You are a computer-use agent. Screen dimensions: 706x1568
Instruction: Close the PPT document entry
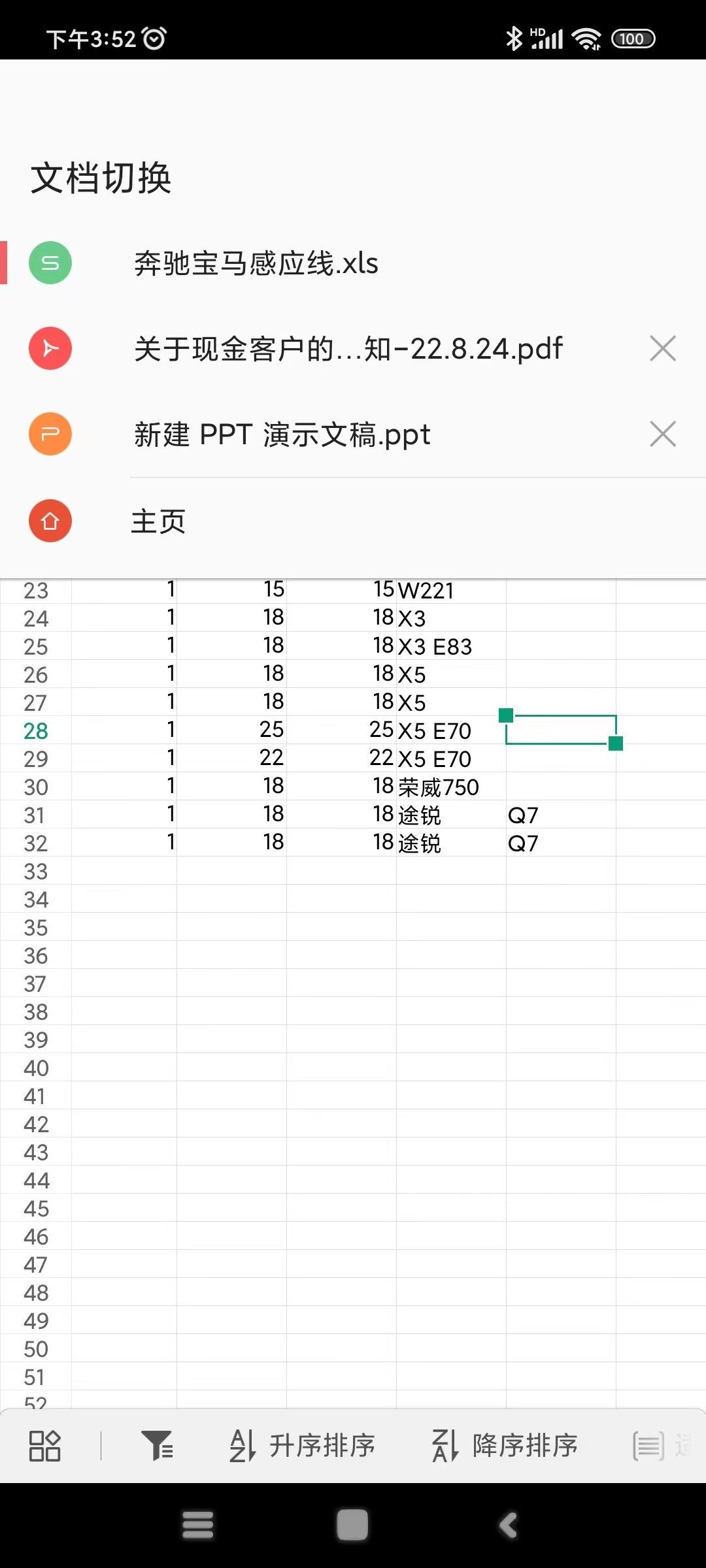[x=663, y=434]
